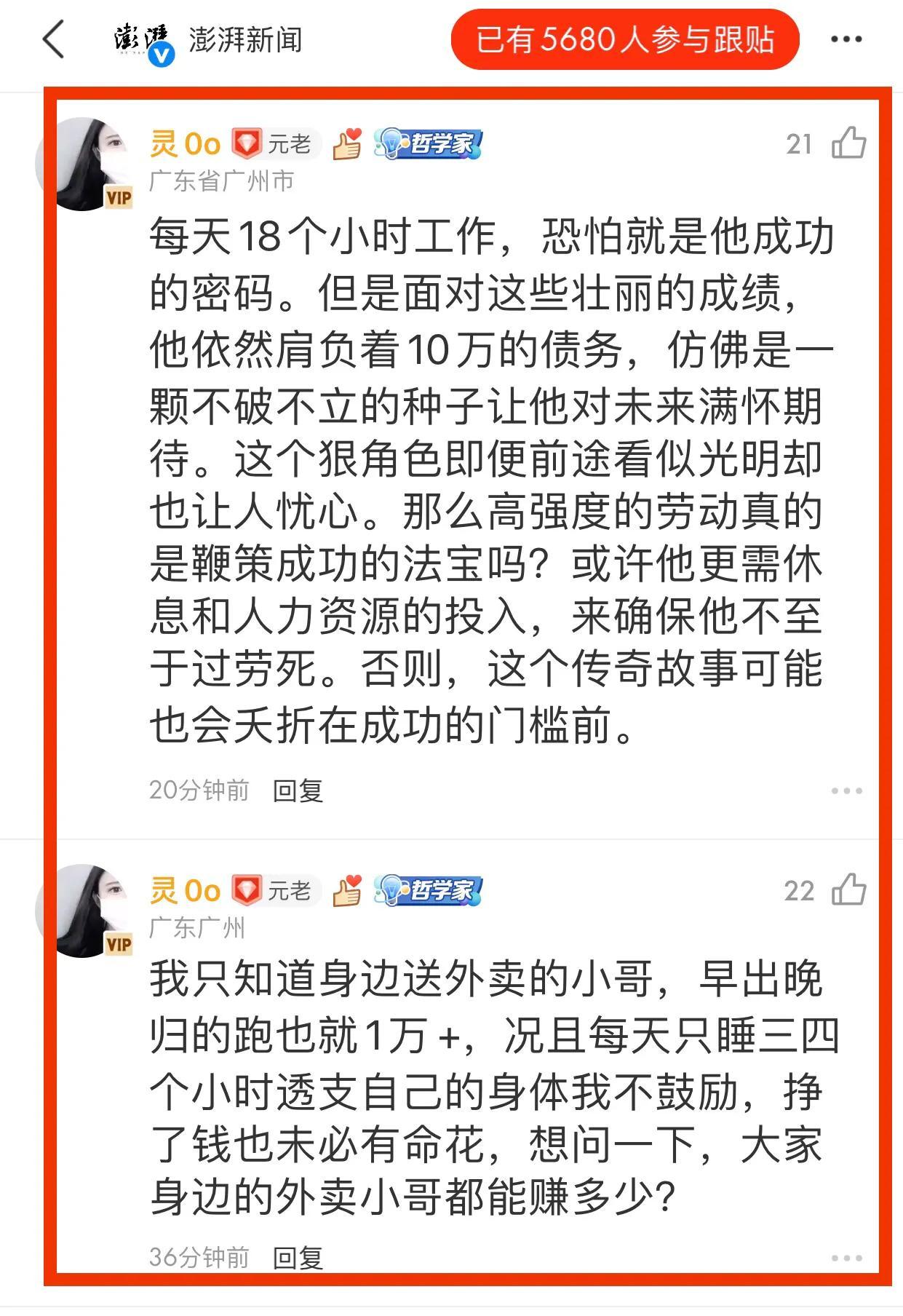The height and width of the screenshot is (1316, 903).
Task: Reply to the comment posted 20分钟前
Action: click(298, 790)
